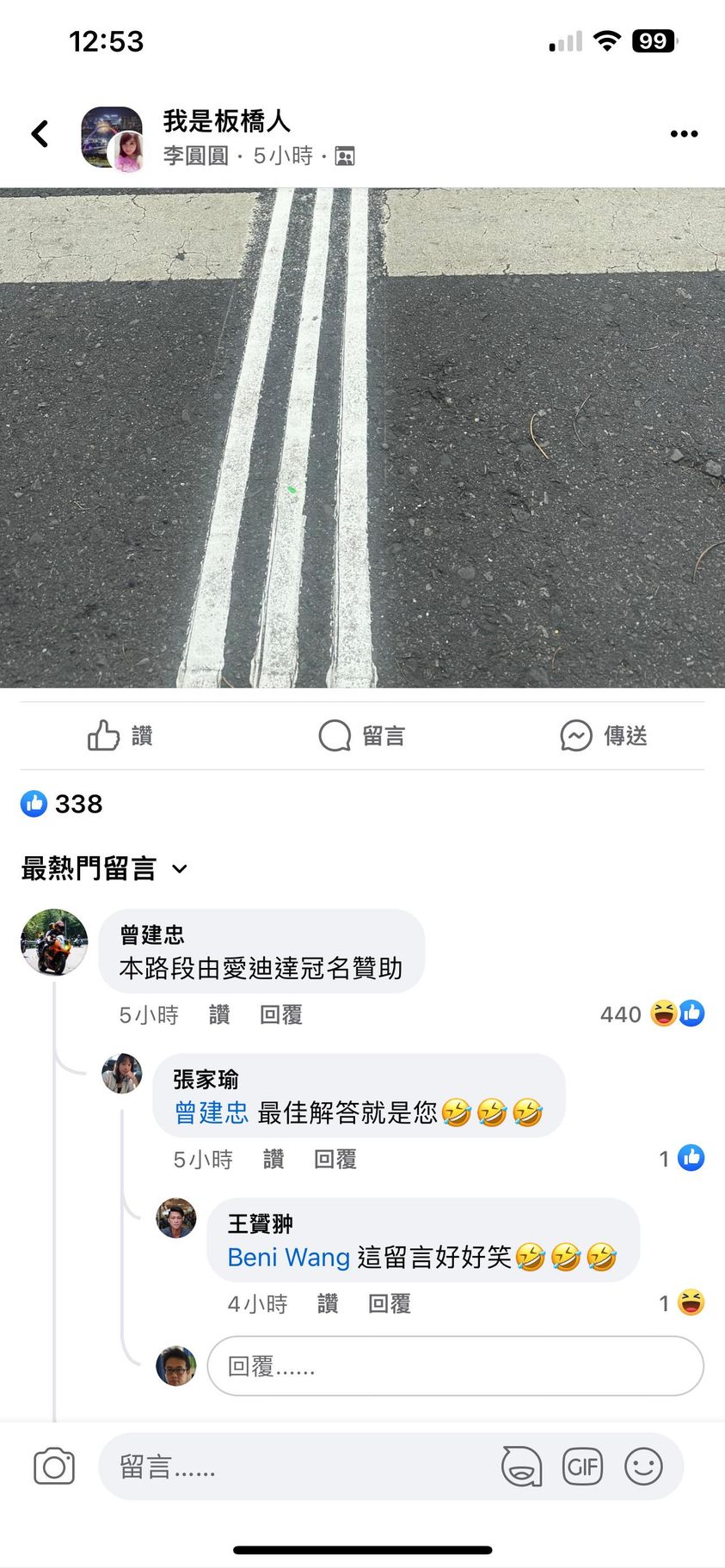Send the post via the 傳送 button

pos(604,736)
